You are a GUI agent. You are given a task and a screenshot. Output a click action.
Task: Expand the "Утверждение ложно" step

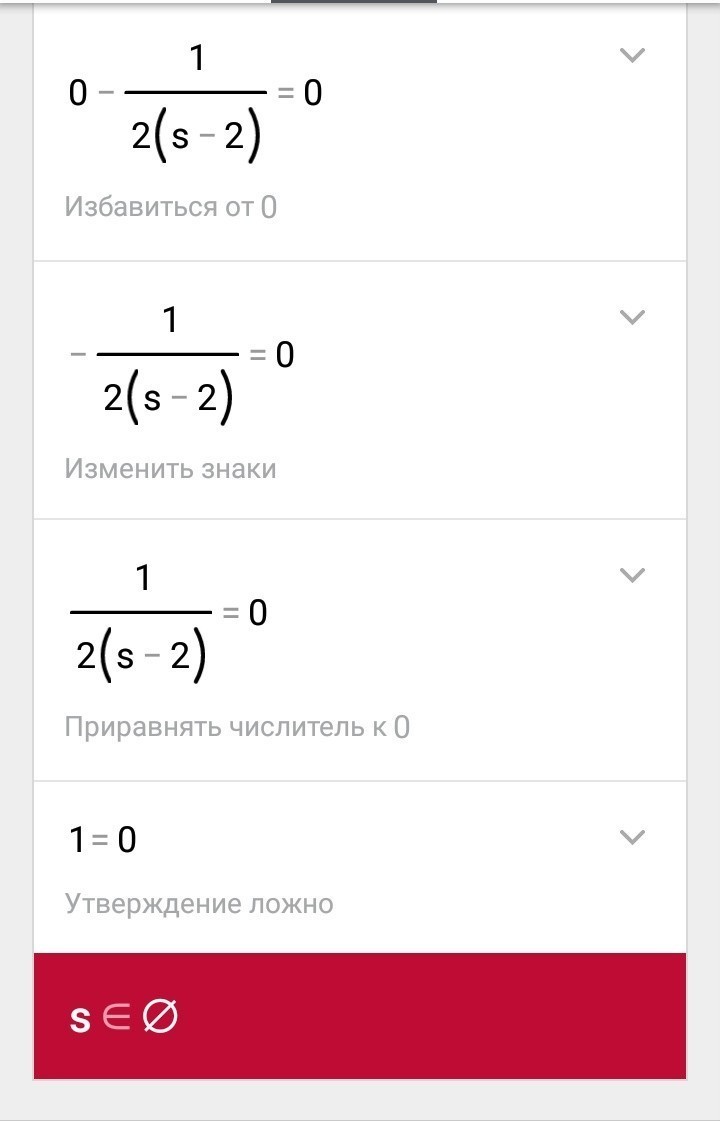(632, 837)
